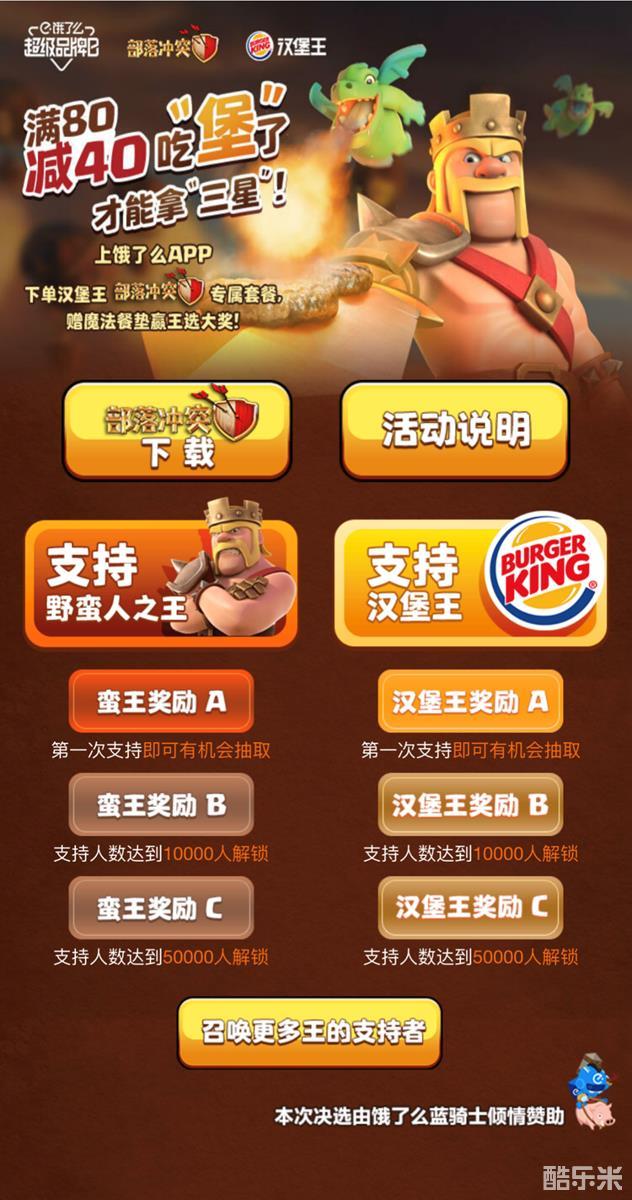This screenshot has width=632, height=1200.
Task: Vote to support 汉堡王
Action: tap(470, 584)
